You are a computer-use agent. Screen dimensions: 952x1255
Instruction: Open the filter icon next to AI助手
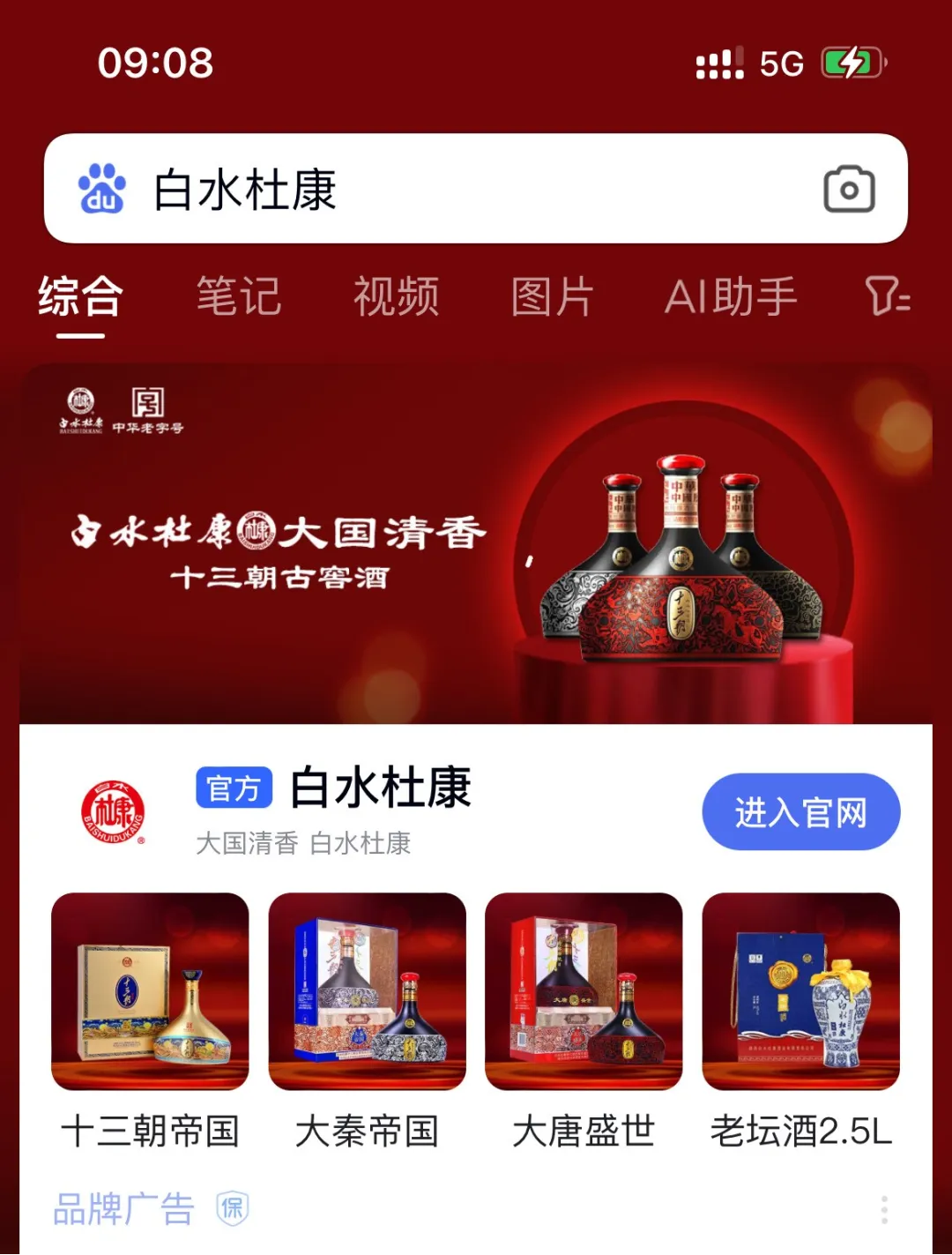(x=886, y=297)
